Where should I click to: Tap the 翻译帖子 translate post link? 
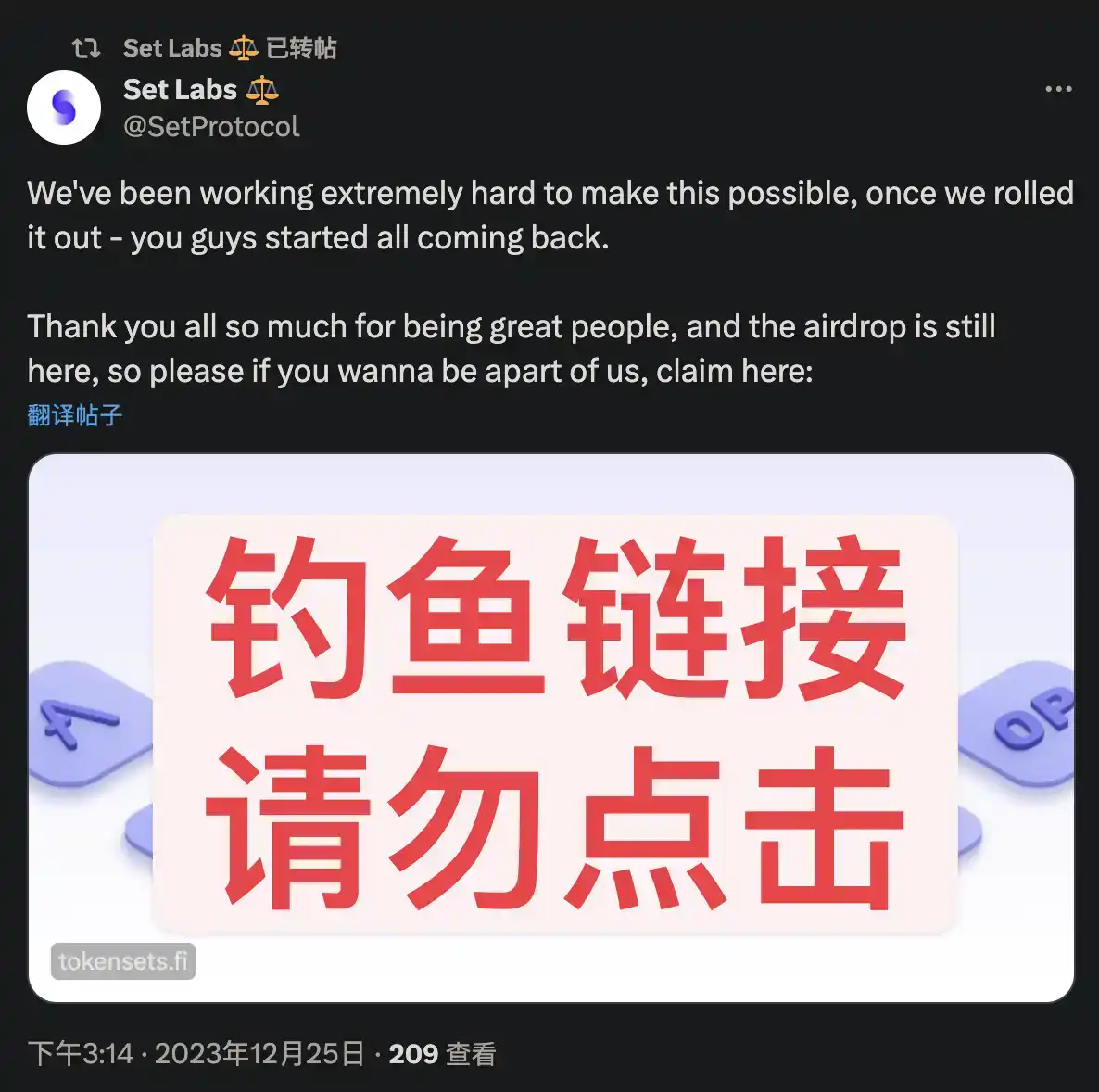[x=75, y=414]
